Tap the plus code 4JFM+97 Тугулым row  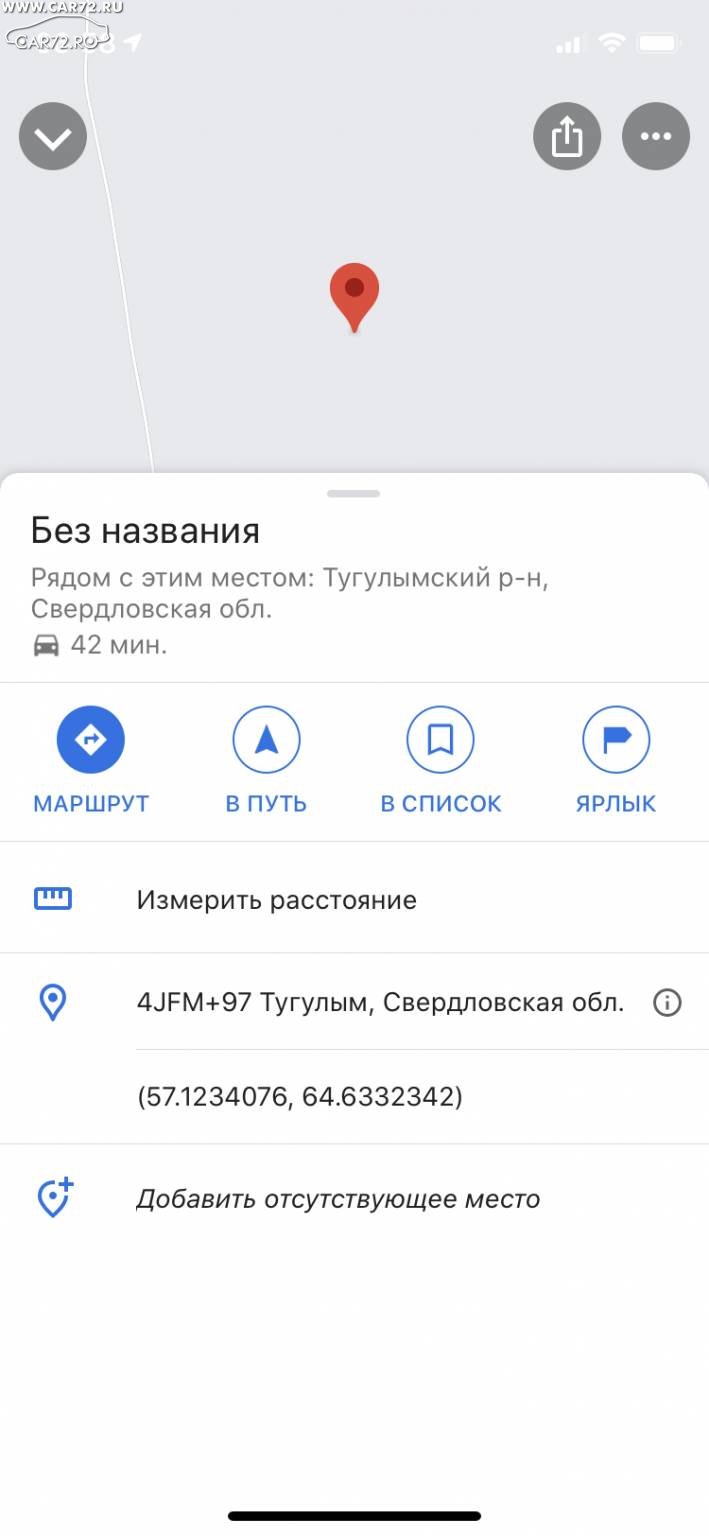click(354, 1002)
